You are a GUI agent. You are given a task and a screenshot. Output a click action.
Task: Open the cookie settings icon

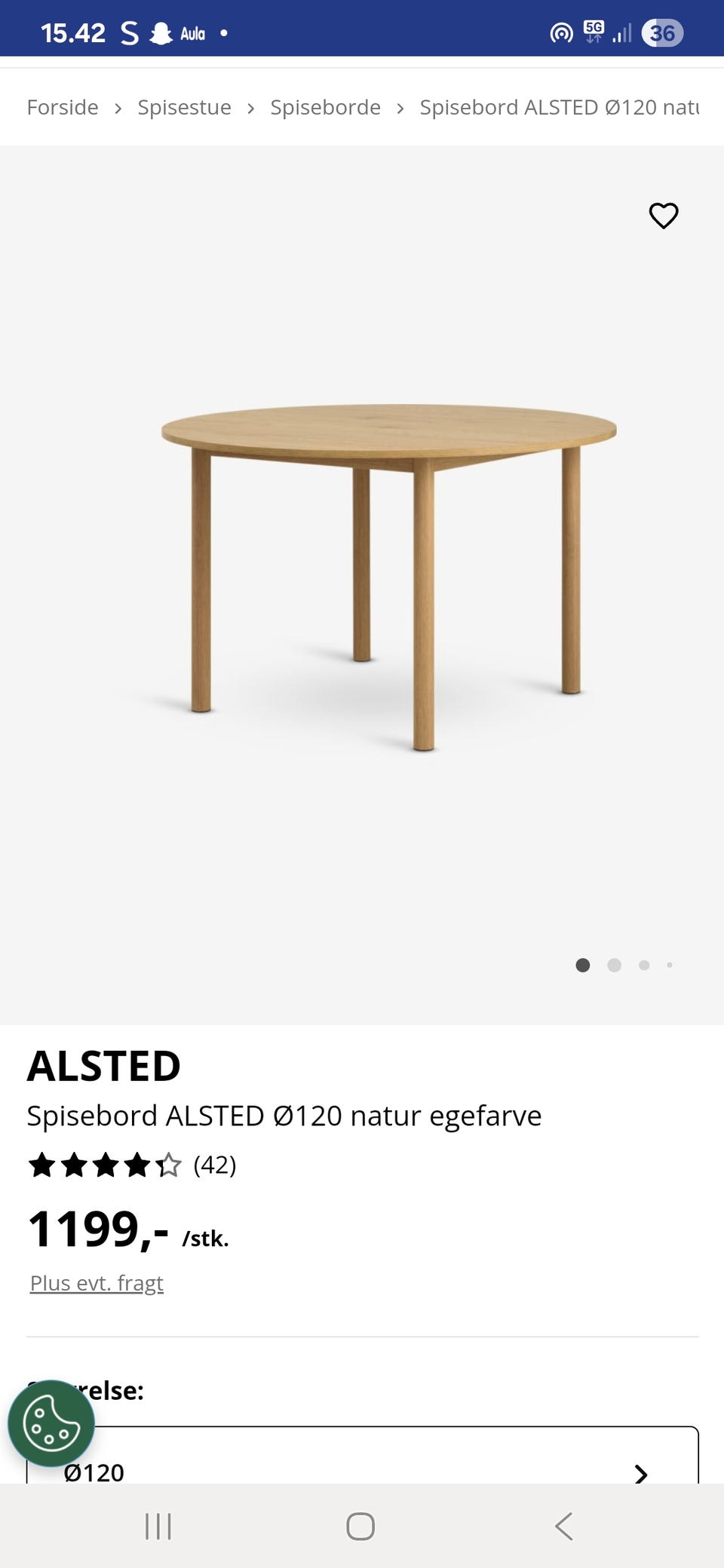tap(50, 1426)
